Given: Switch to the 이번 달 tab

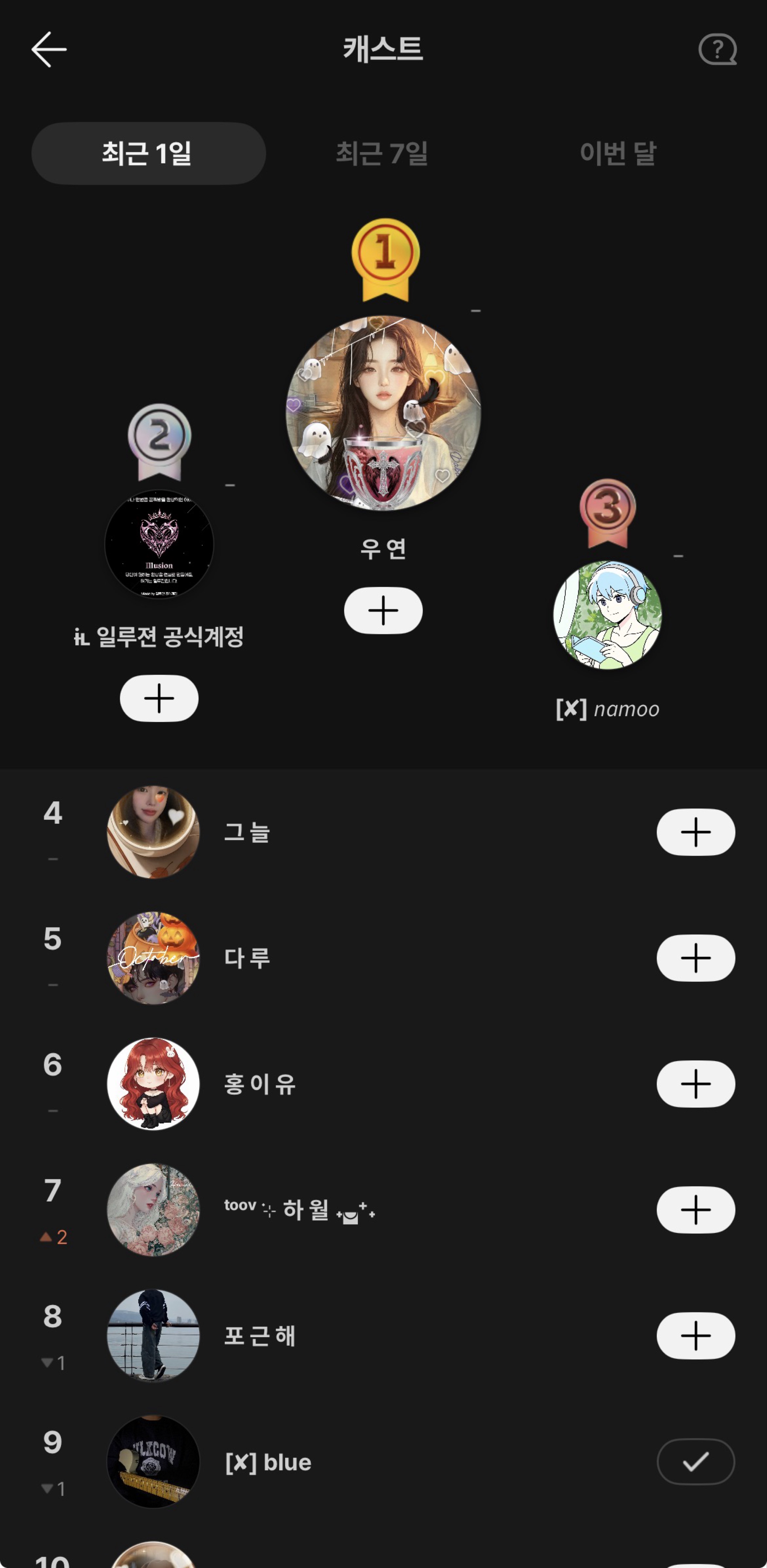Looking at the screenshot, I should coord(617,153).
